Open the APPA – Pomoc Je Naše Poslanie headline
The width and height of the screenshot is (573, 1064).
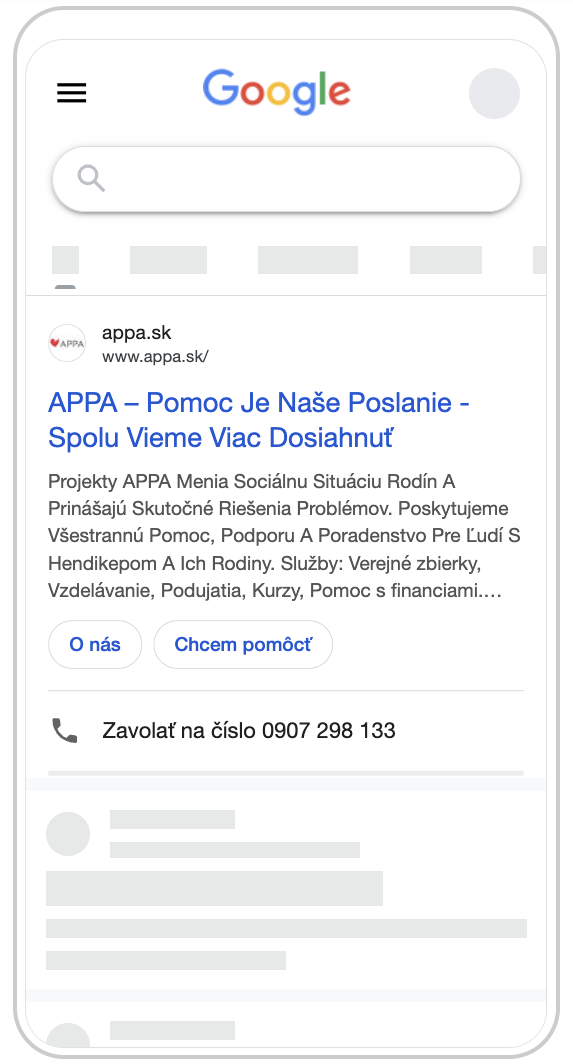pos(259,420)
